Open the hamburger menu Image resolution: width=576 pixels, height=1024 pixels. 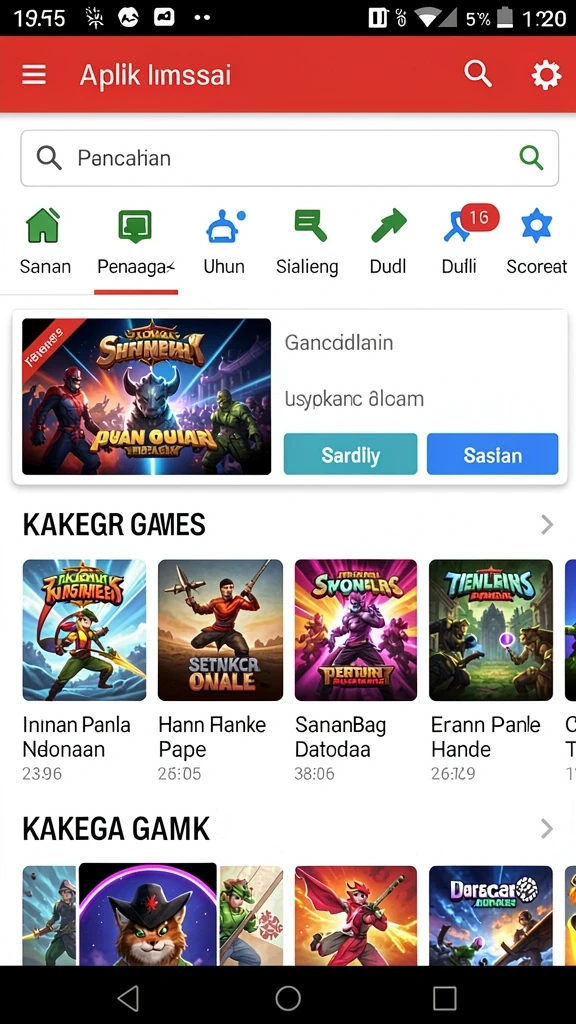(x=34, y=74)
